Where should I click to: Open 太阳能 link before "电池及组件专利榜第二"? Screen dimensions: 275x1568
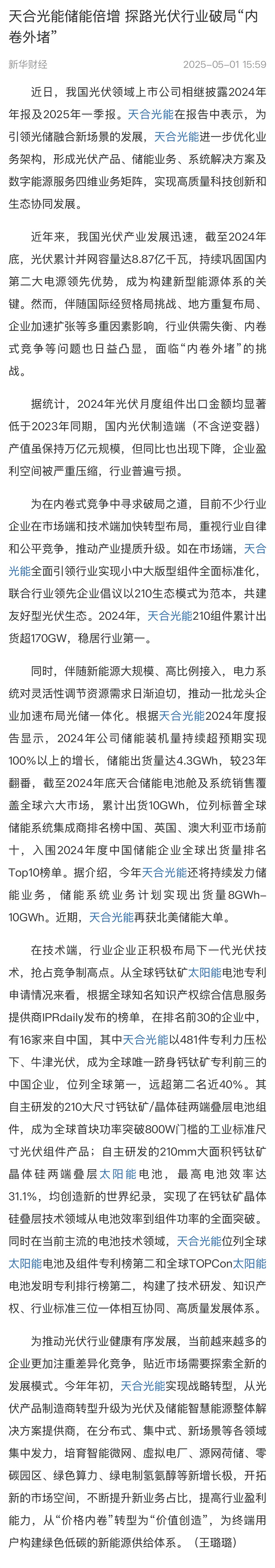[25, 1263]
